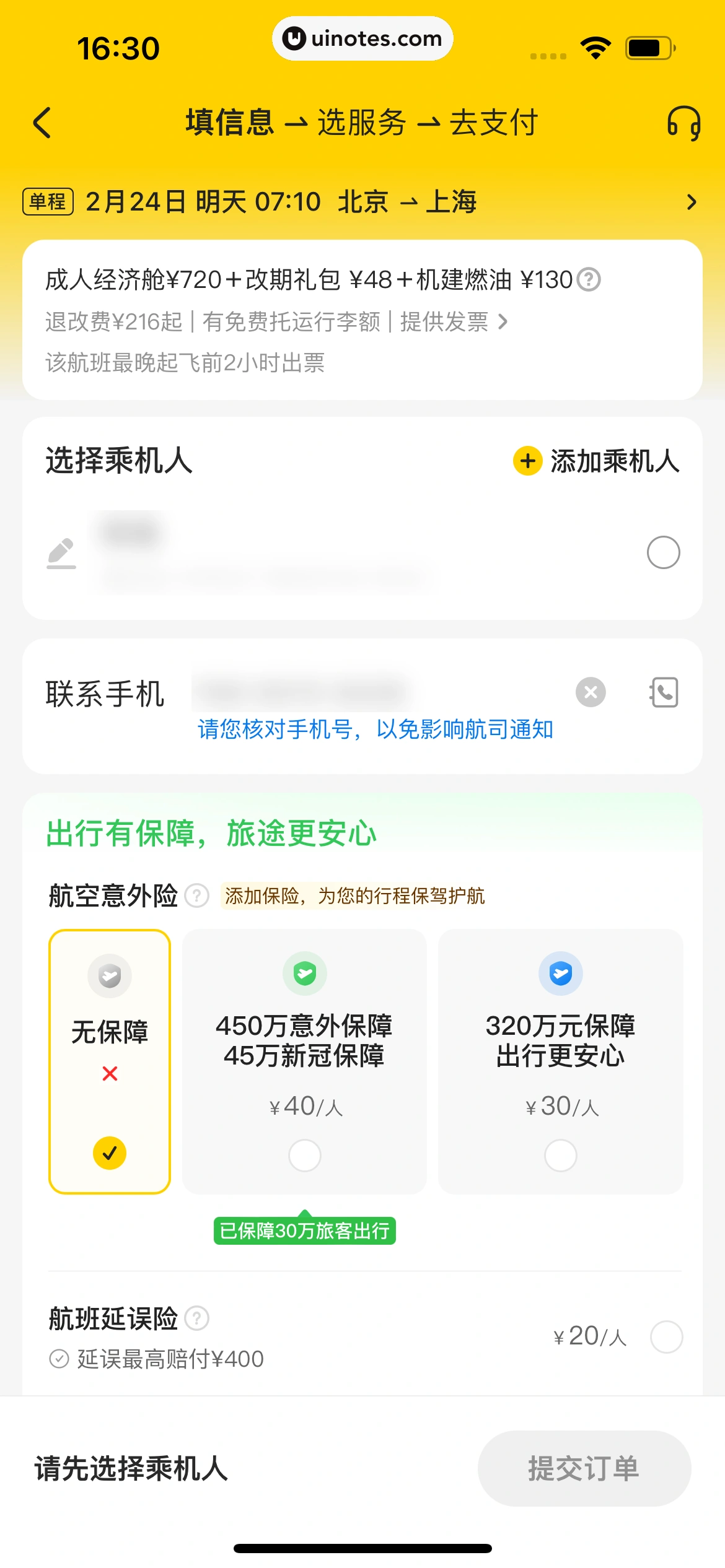
Task: Tap 添加乘机人 to add a passenger
Action: (x=596, y=461)
